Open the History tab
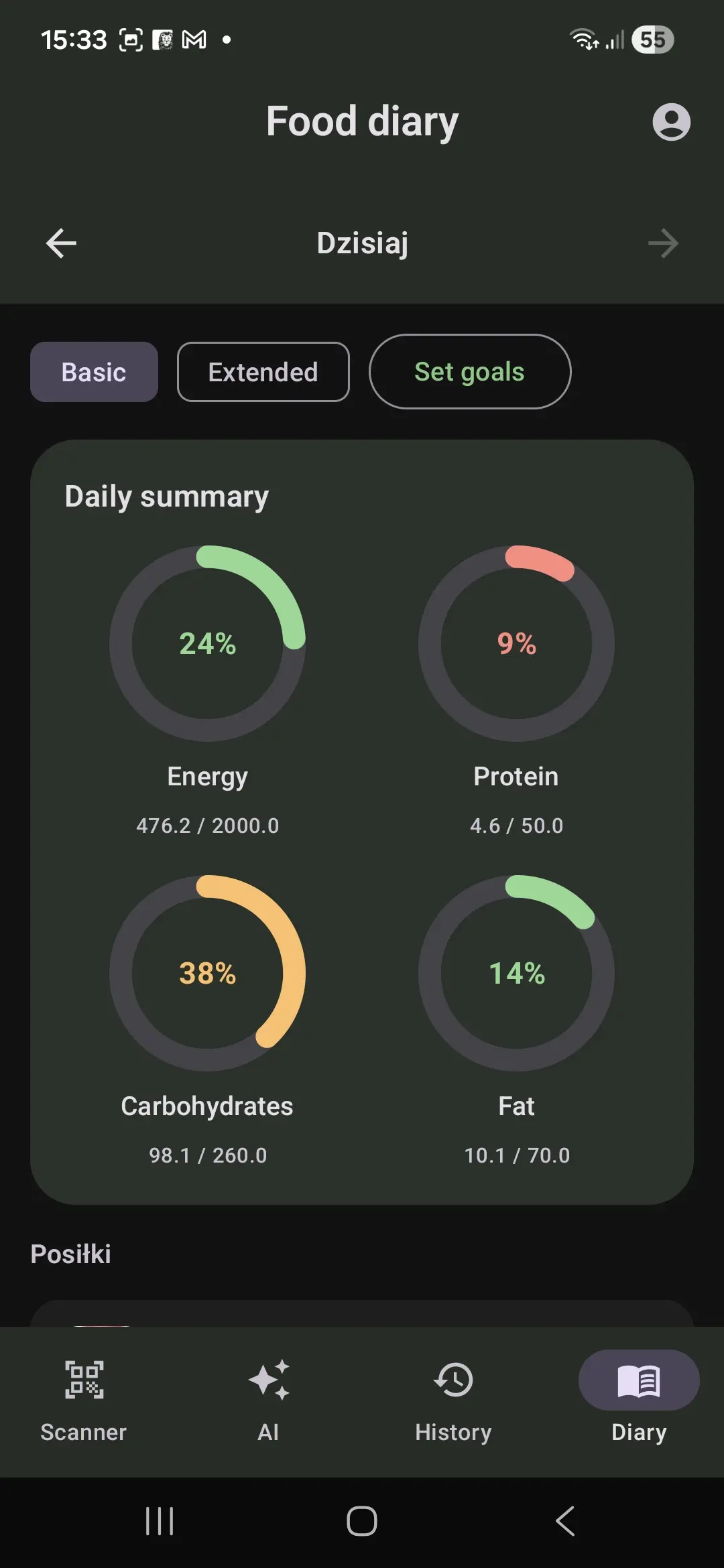The height and width of the screenshot is (1568, 724). click(453, 1398)
